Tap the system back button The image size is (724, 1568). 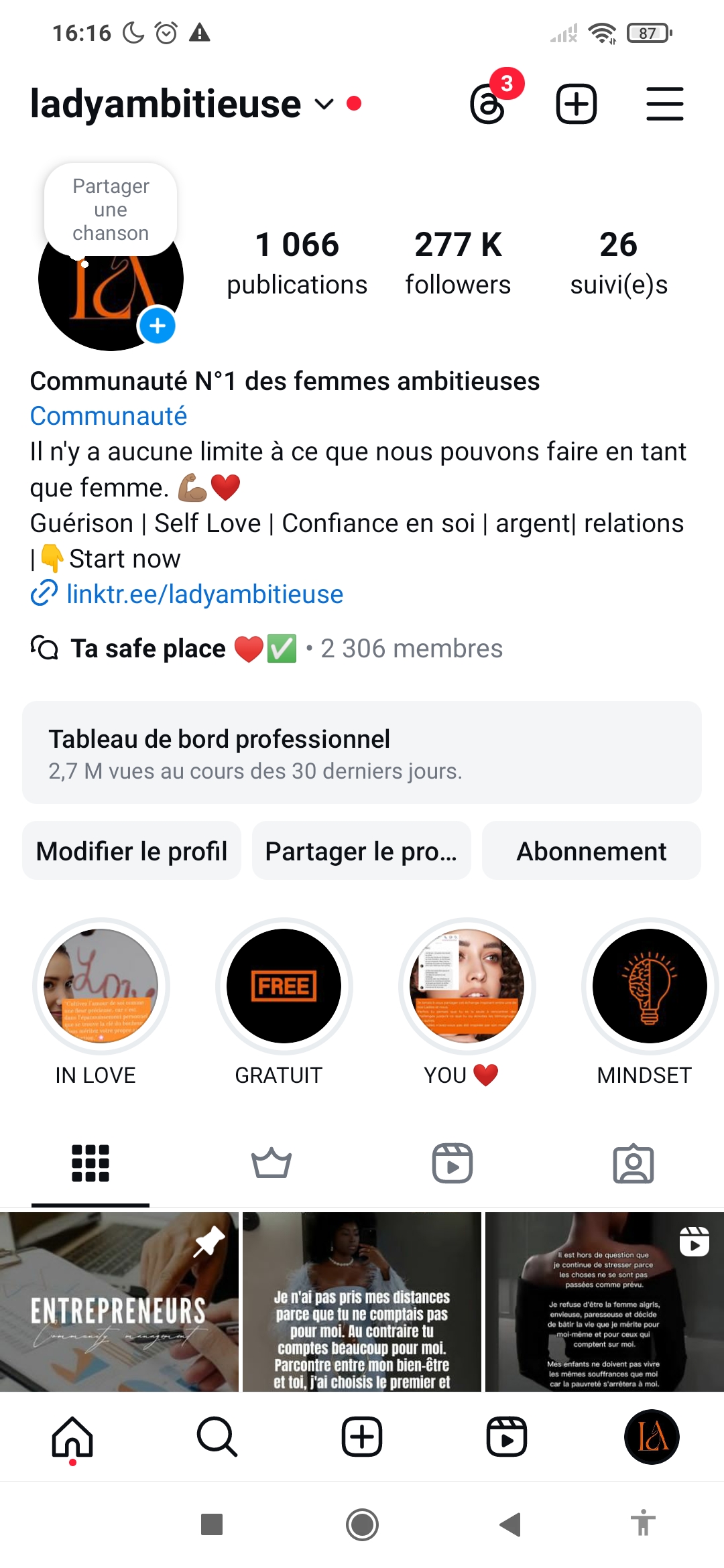511,1524
